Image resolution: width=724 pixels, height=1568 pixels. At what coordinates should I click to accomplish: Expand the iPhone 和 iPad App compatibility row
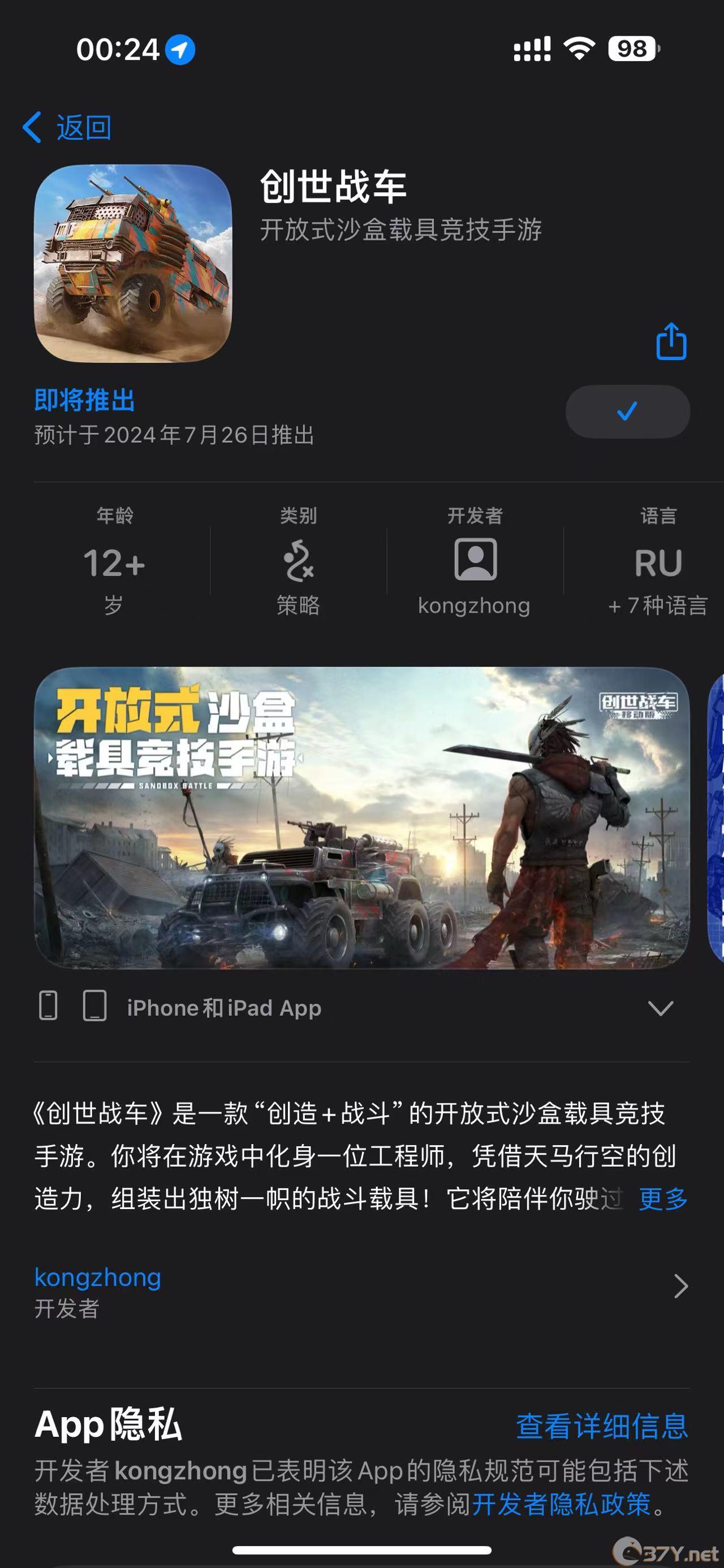coord(660,1008)
